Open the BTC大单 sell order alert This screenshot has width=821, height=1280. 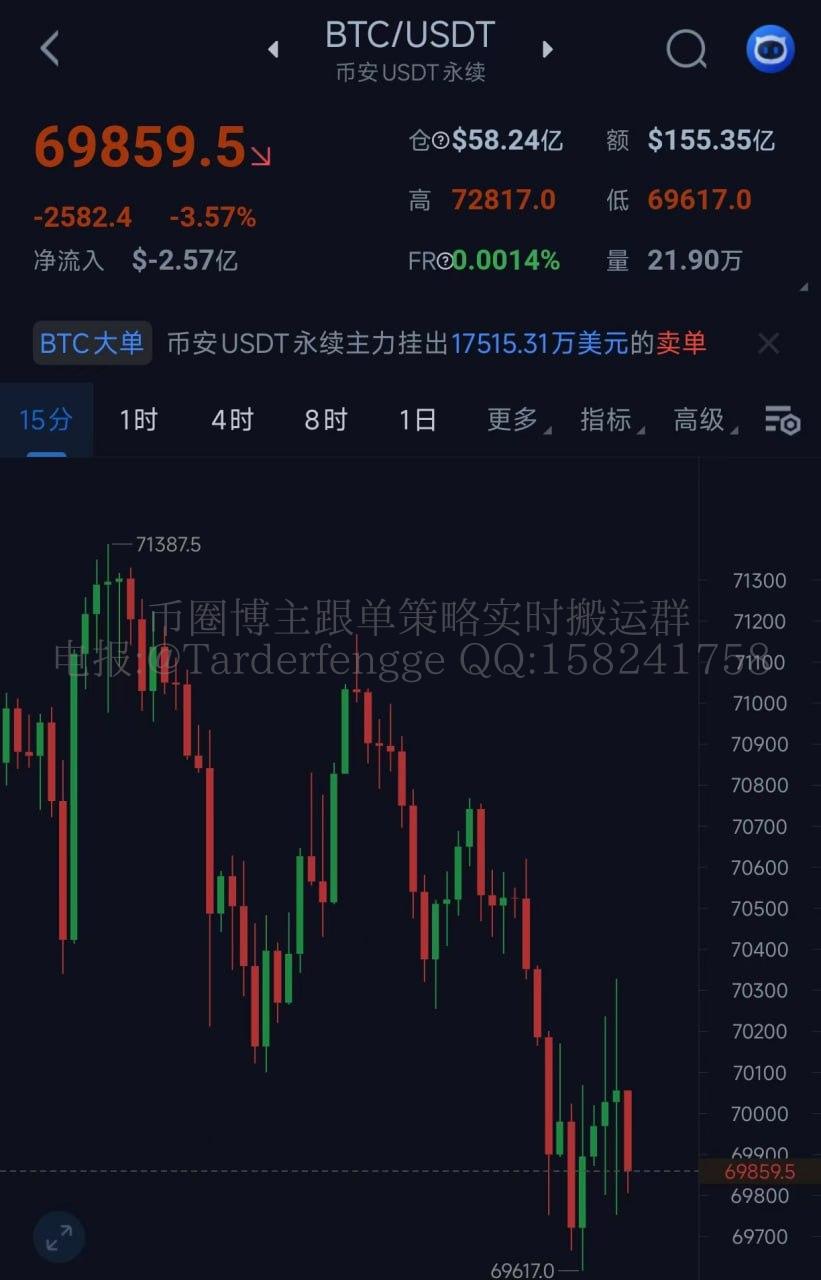435,344
